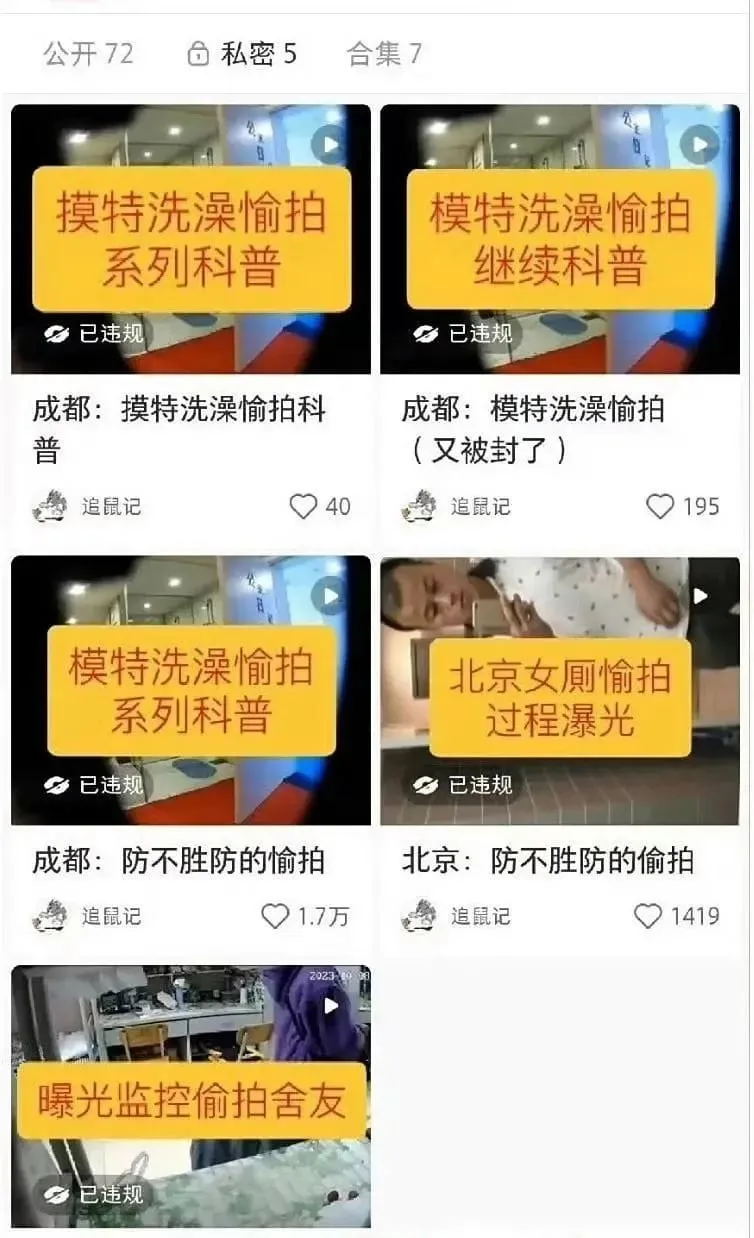The width and height of the screenshot is (754, 1238).
Task: Open the note 成都：防不胜防的愉拍
Action: point(190,690)
